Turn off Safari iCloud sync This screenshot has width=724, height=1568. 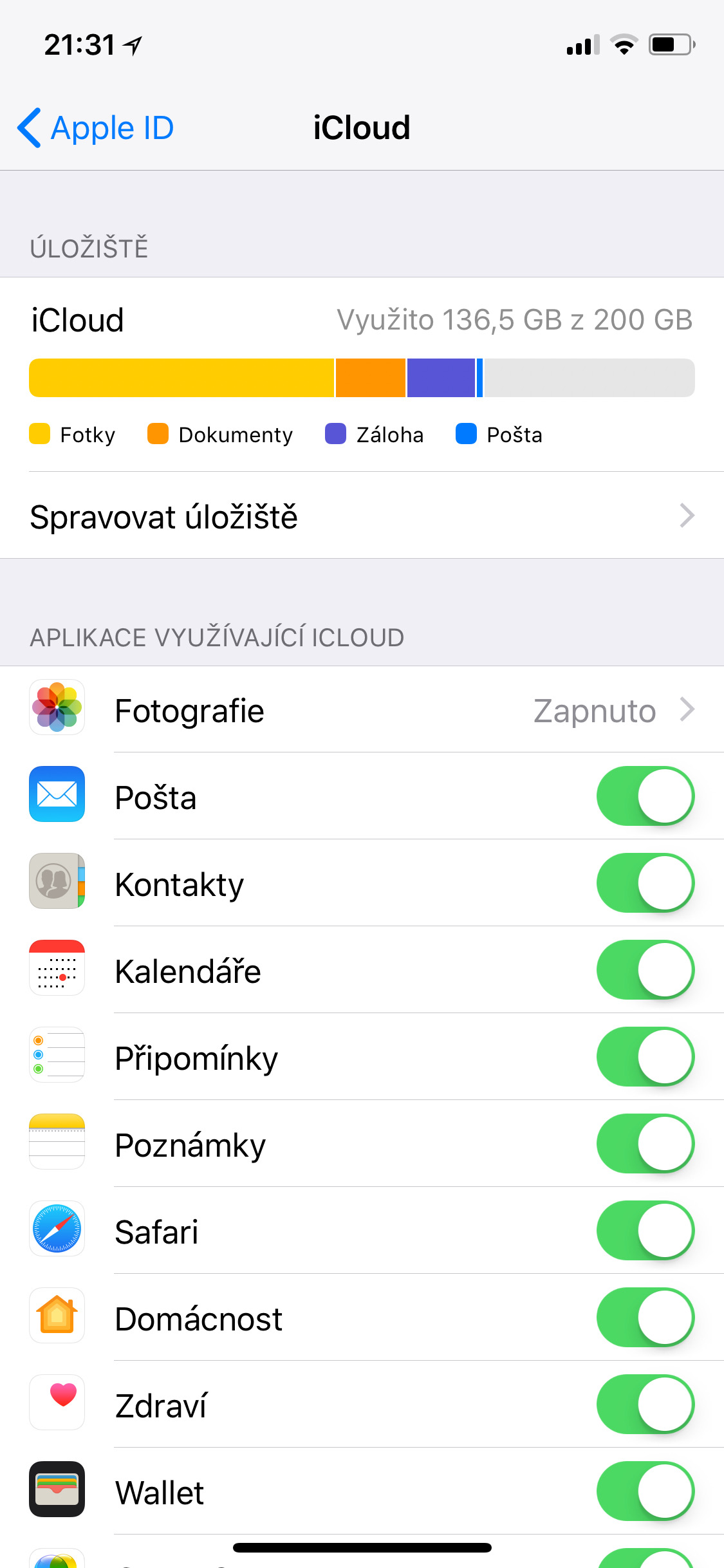tap(645, 1231)
